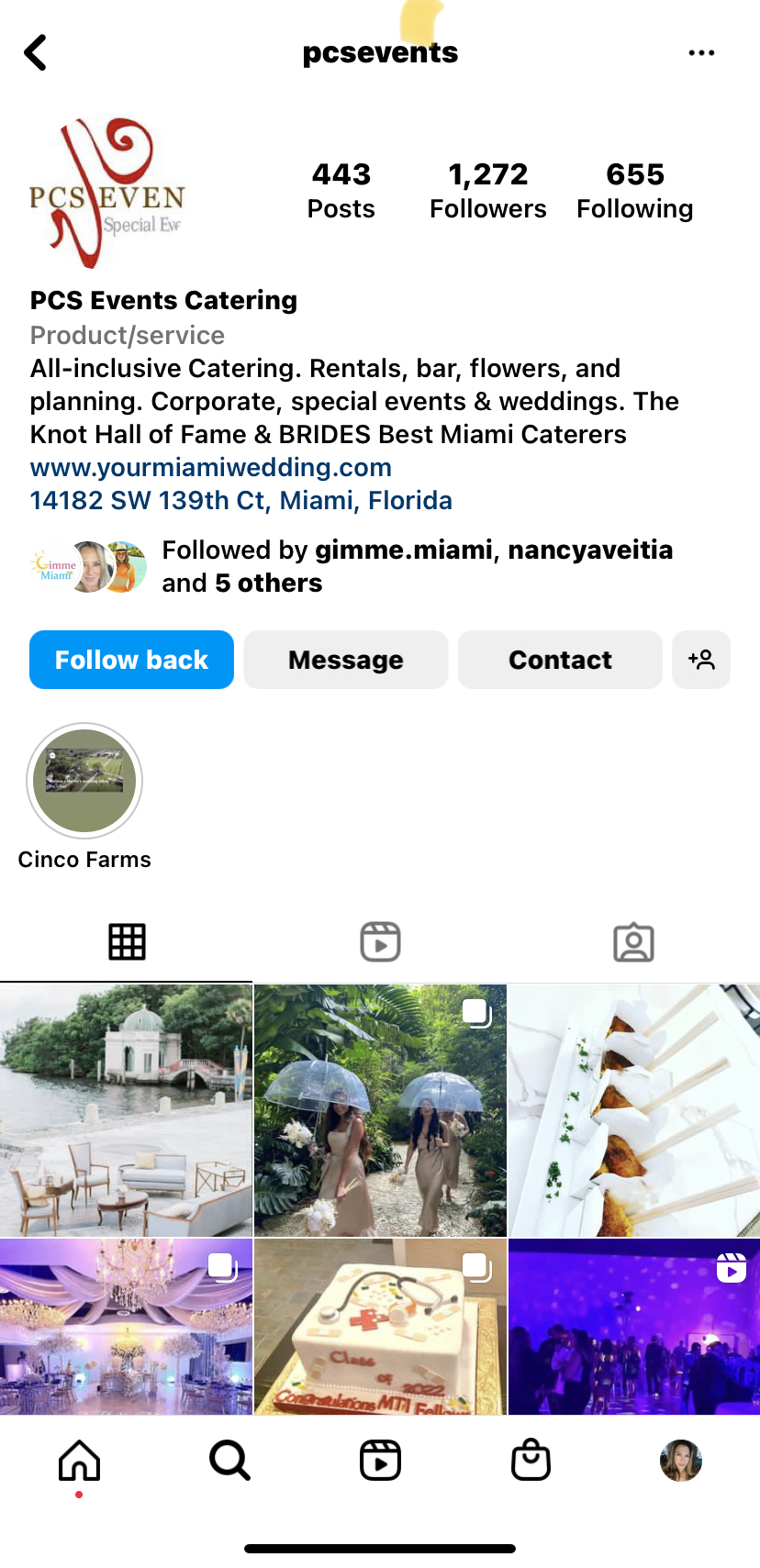Viewport: 760px width, 1568px height.
Task: Go back from the pcsevents profile
Action: pos(36,53)
